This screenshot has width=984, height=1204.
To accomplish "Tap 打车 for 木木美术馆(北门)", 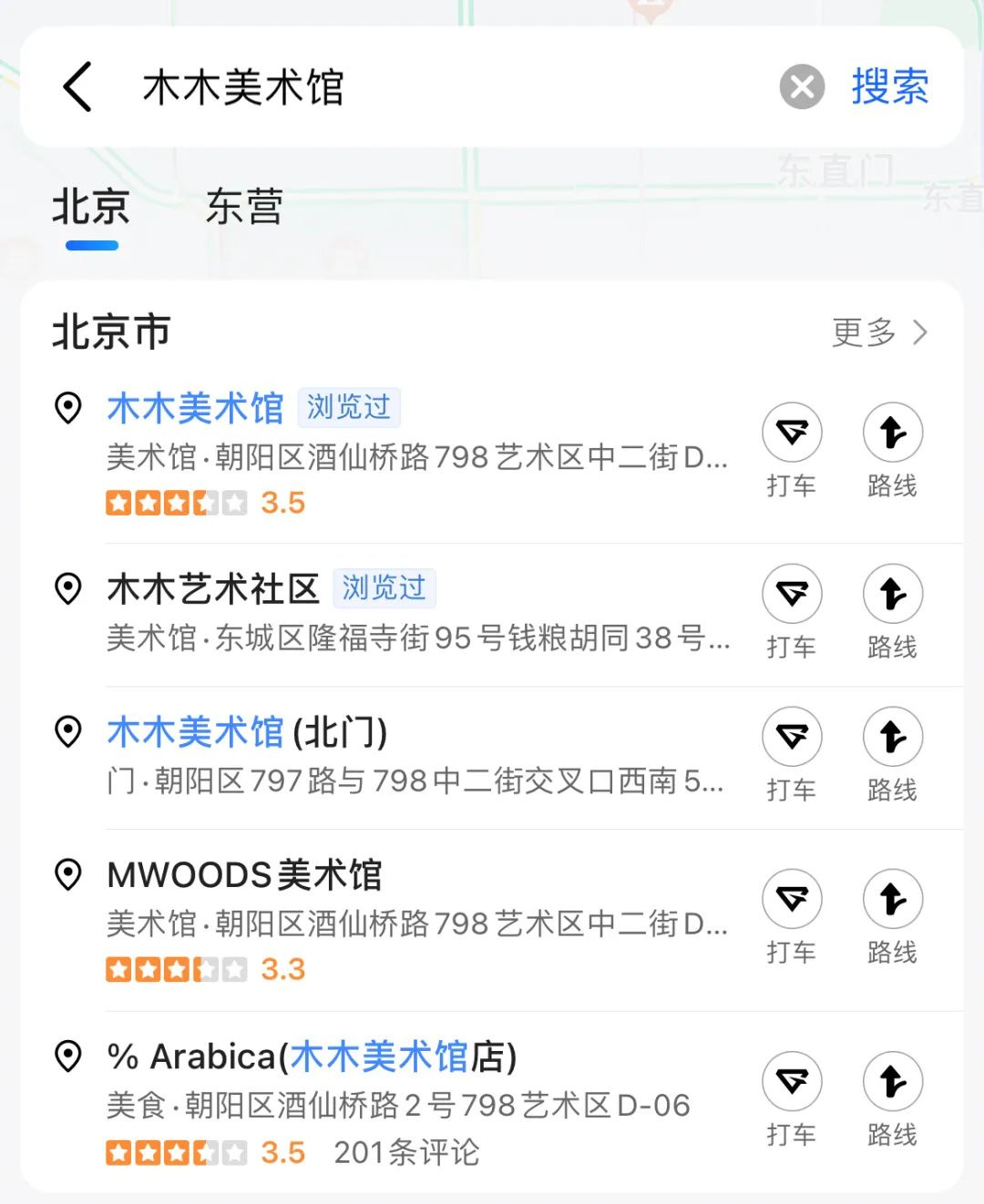I will coord(792,753).
